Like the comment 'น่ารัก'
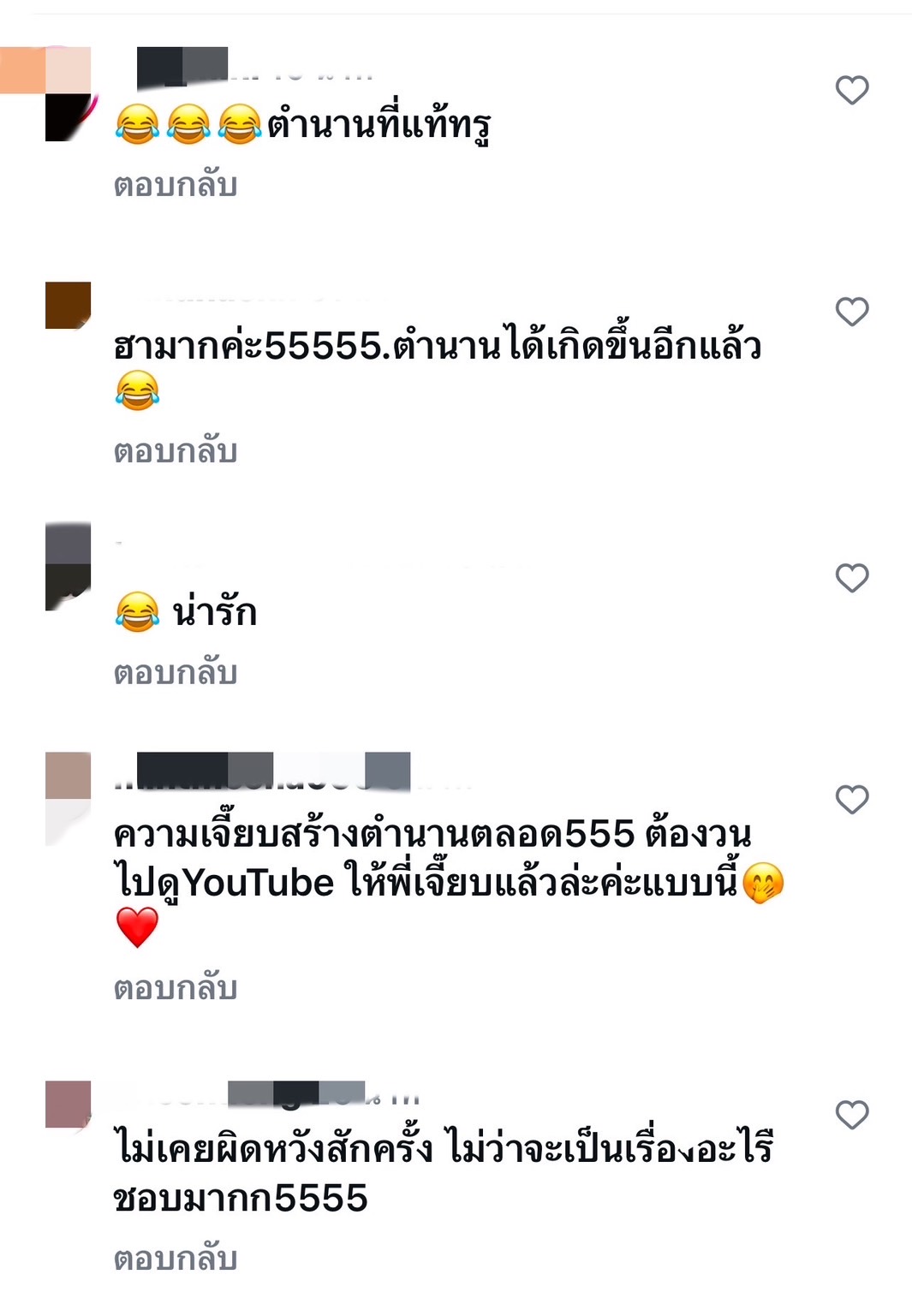 click(852, 578)
